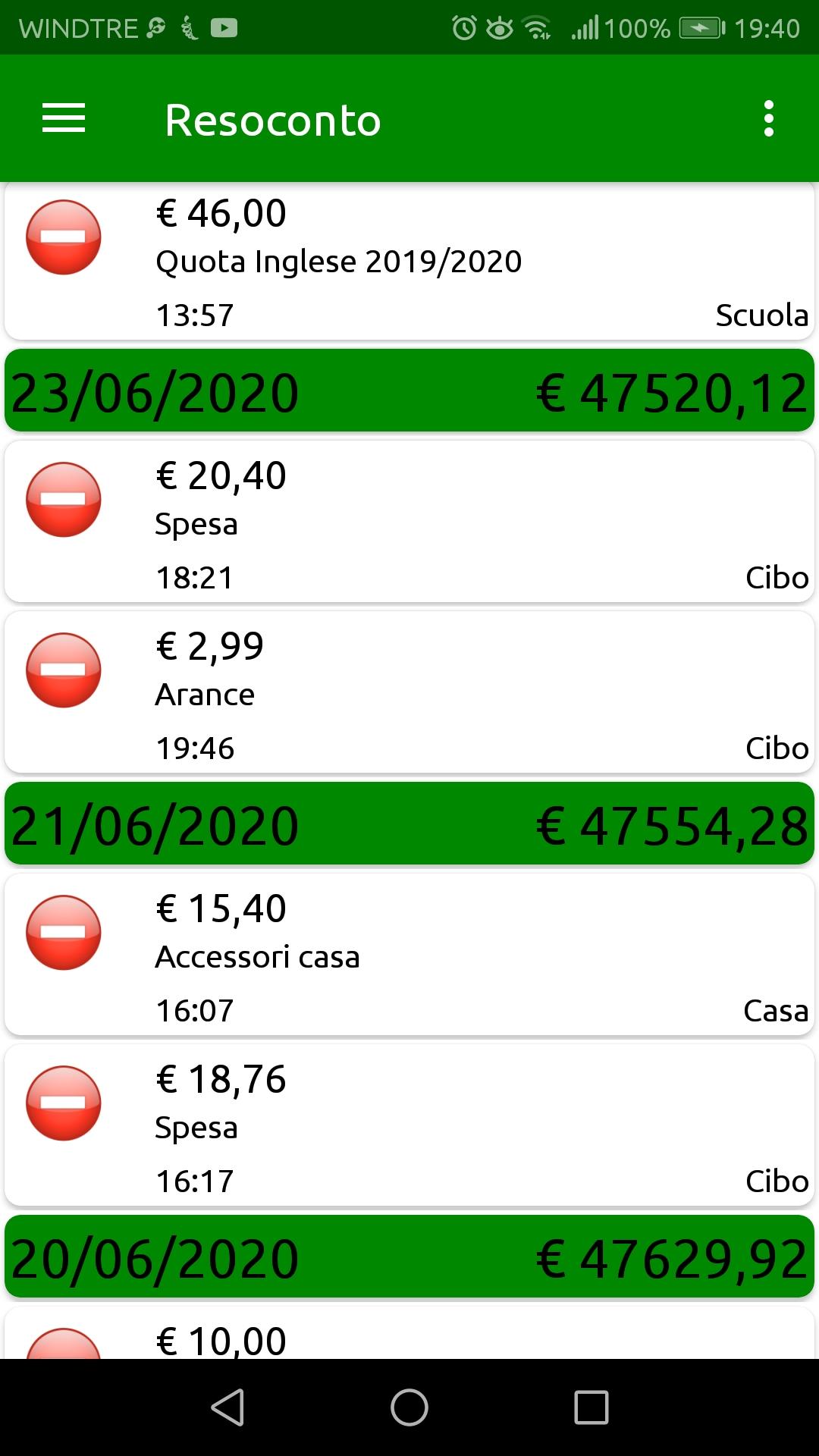The width and height of the screenshot is (819, 1456).
Task: Open the Quota Inglese 2019/2020 expense
Action: click(x=409, y=262)
